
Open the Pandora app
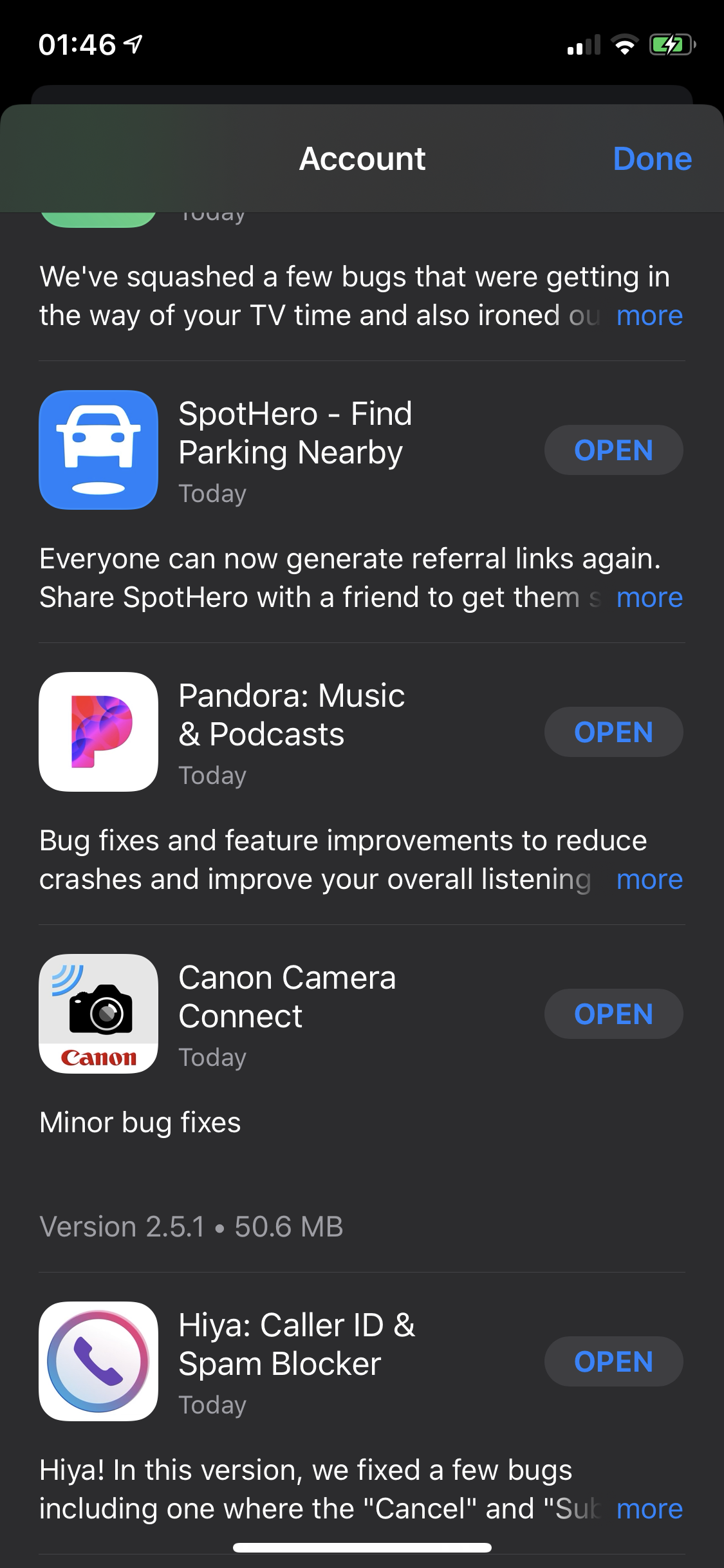point(613,732)
